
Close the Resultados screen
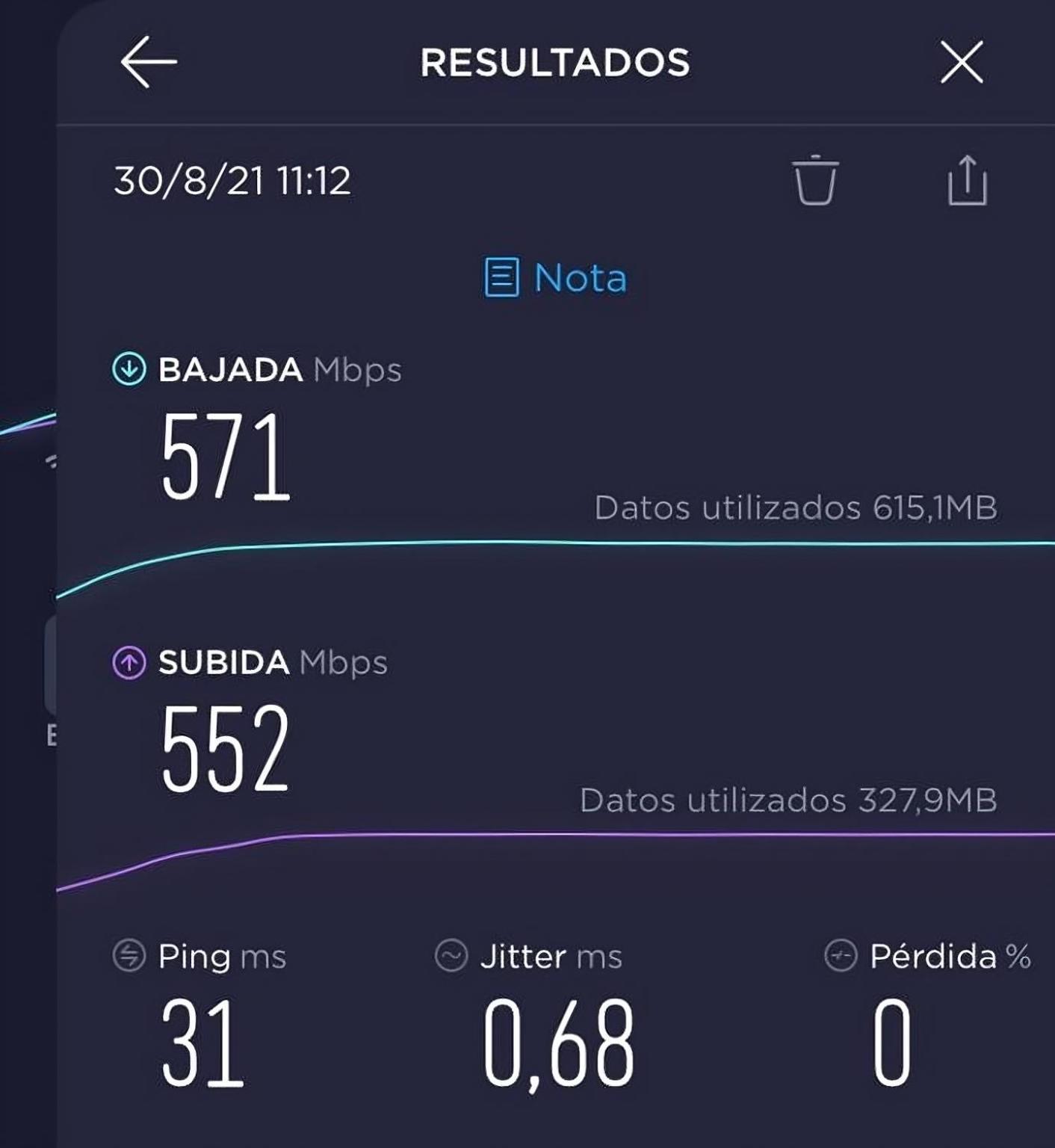pyautogui.click(x=962, y=62)
